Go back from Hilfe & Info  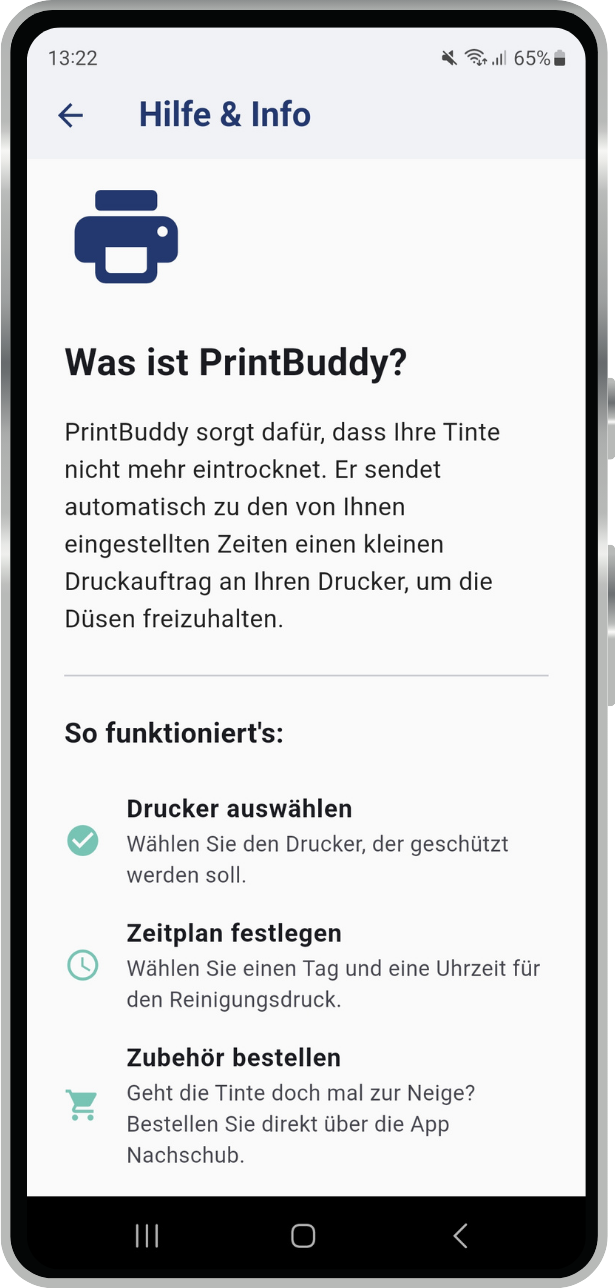coord(70,116)
